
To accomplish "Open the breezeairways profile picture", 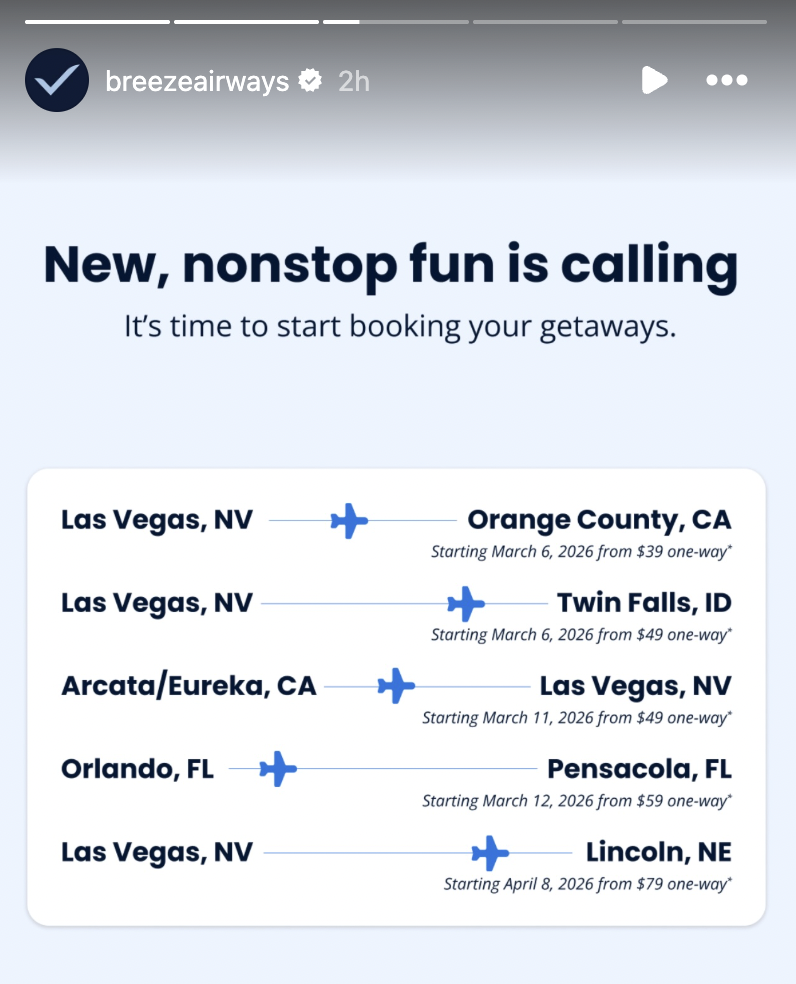I will point(57,80).
